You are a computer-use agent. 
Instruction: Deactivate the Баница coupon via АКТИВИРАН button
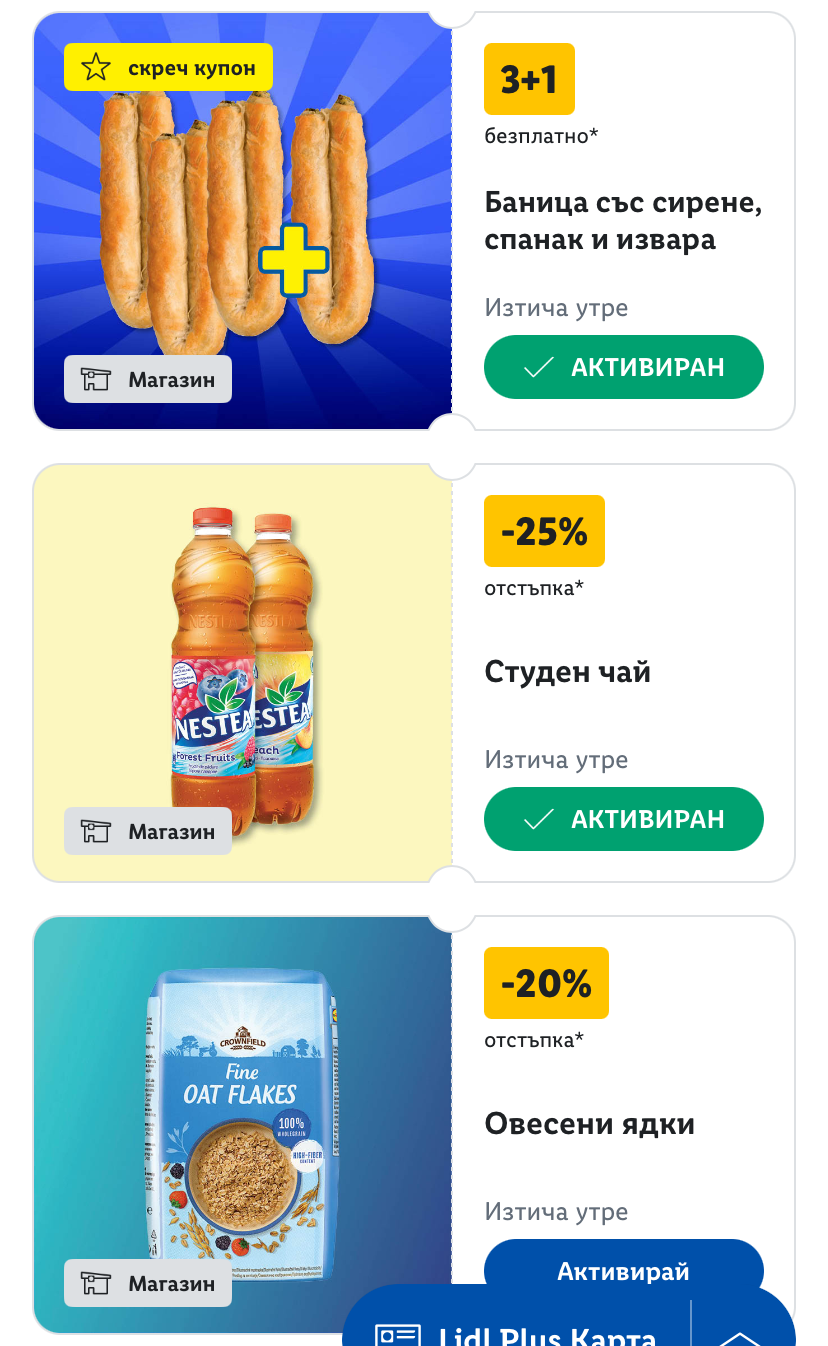tap(623, 367)
